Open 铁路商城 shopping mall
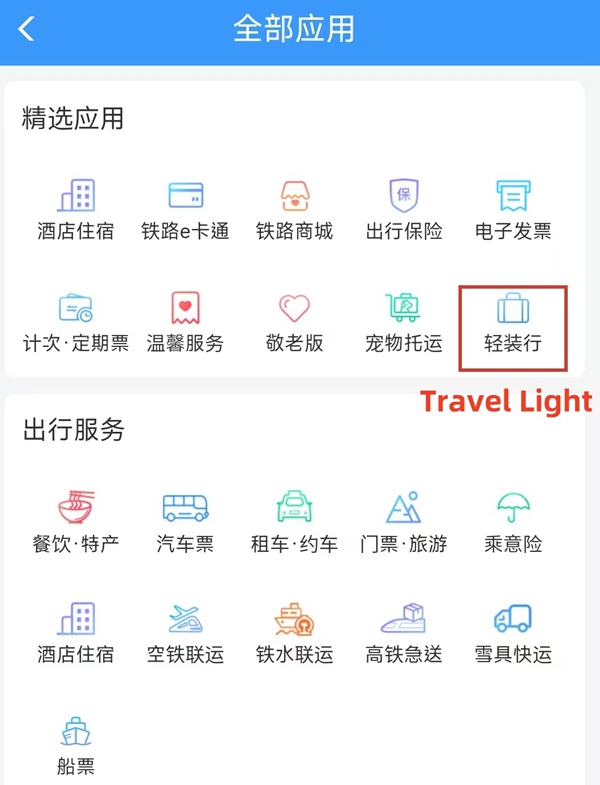The image size is (600, 785). [x=294, y=210]
